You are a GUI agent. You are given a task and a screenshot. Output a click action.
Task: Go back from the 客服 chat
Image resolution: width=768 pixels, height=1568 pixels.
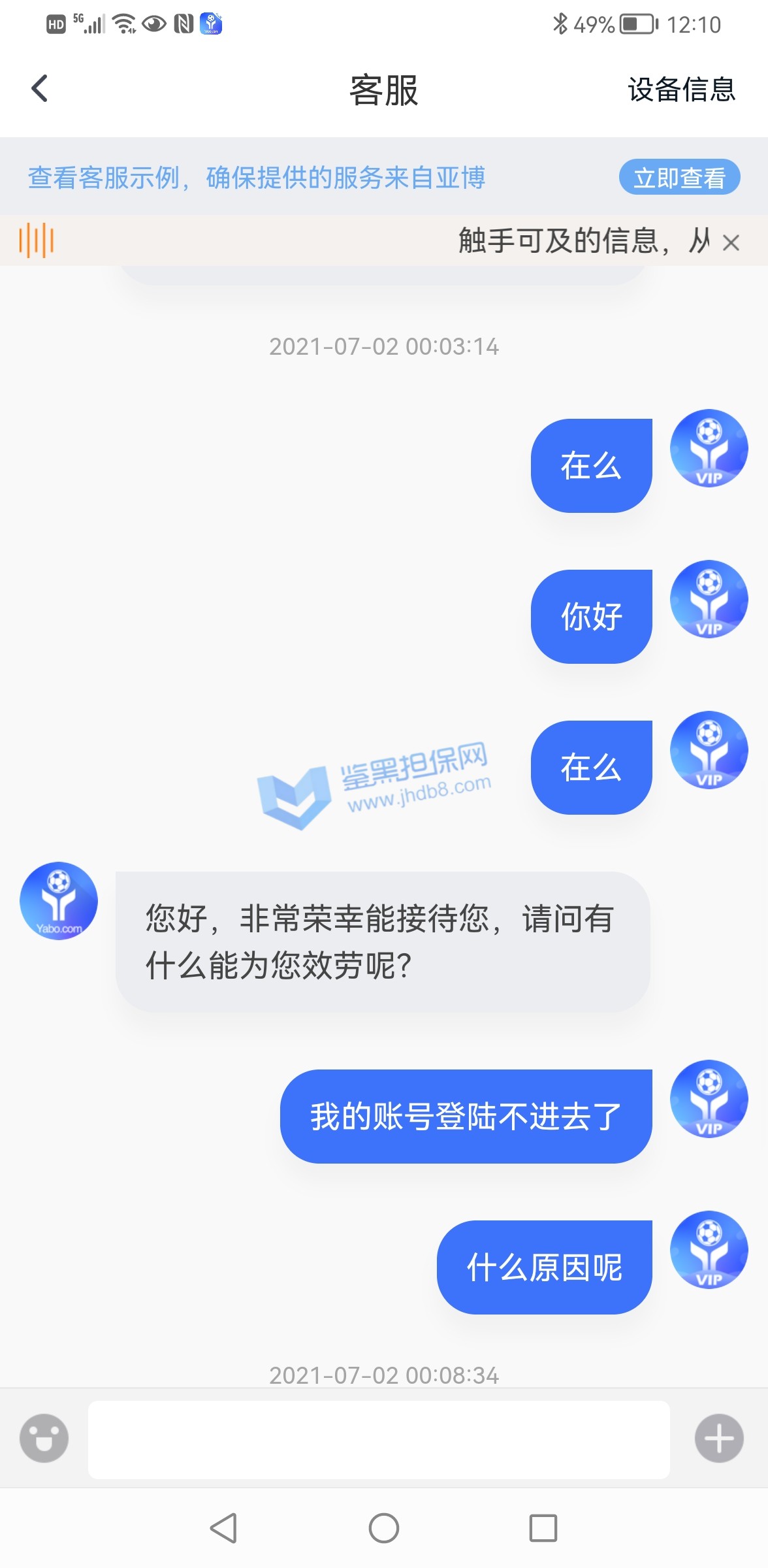coord(40,89)
